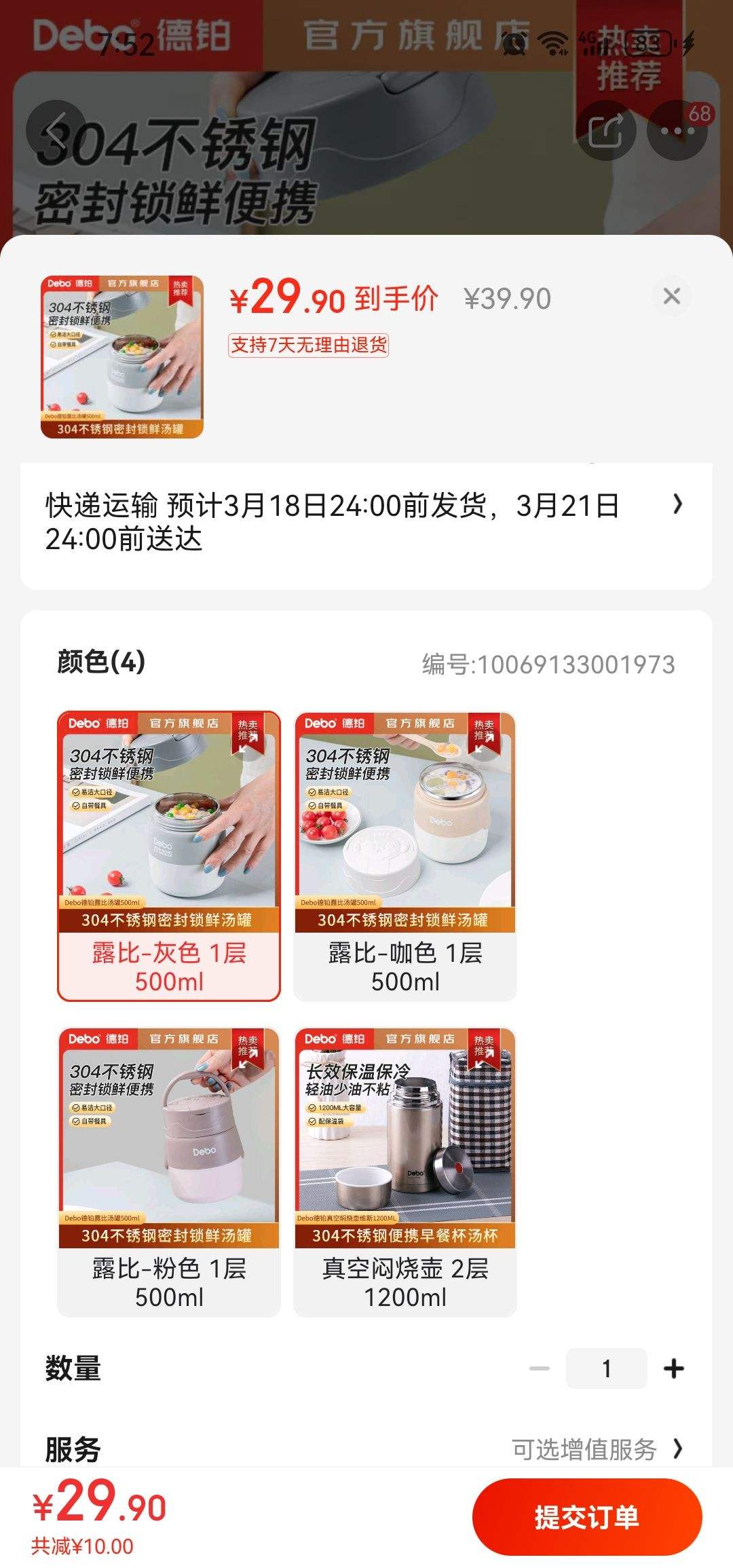Submit order with 提交订单 button
This screenshot has width=733, height=1568.
[586, 1518]
